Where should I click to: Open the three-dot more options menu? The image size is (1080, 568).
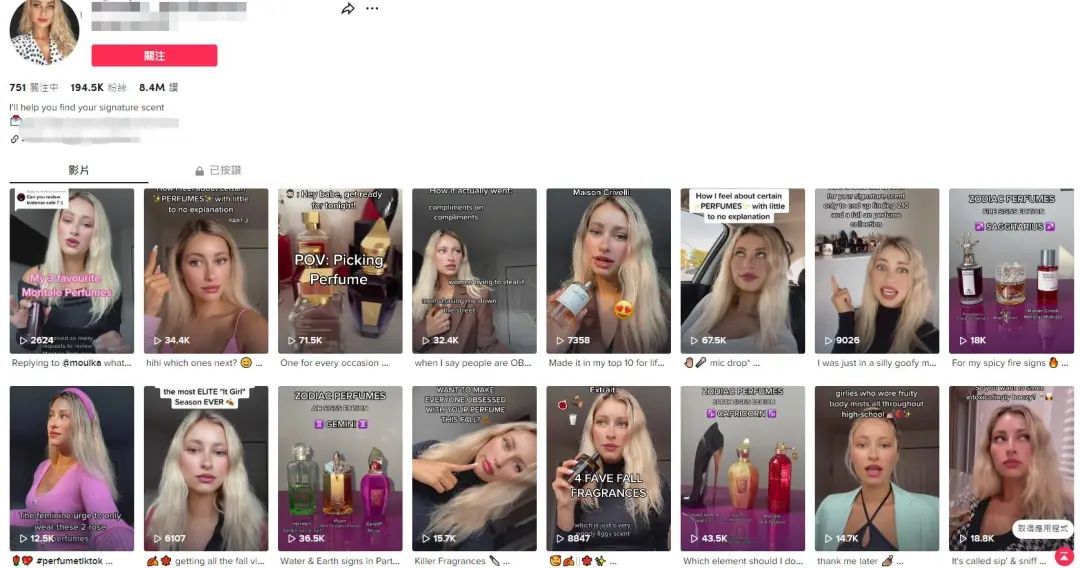click(372, 9)
